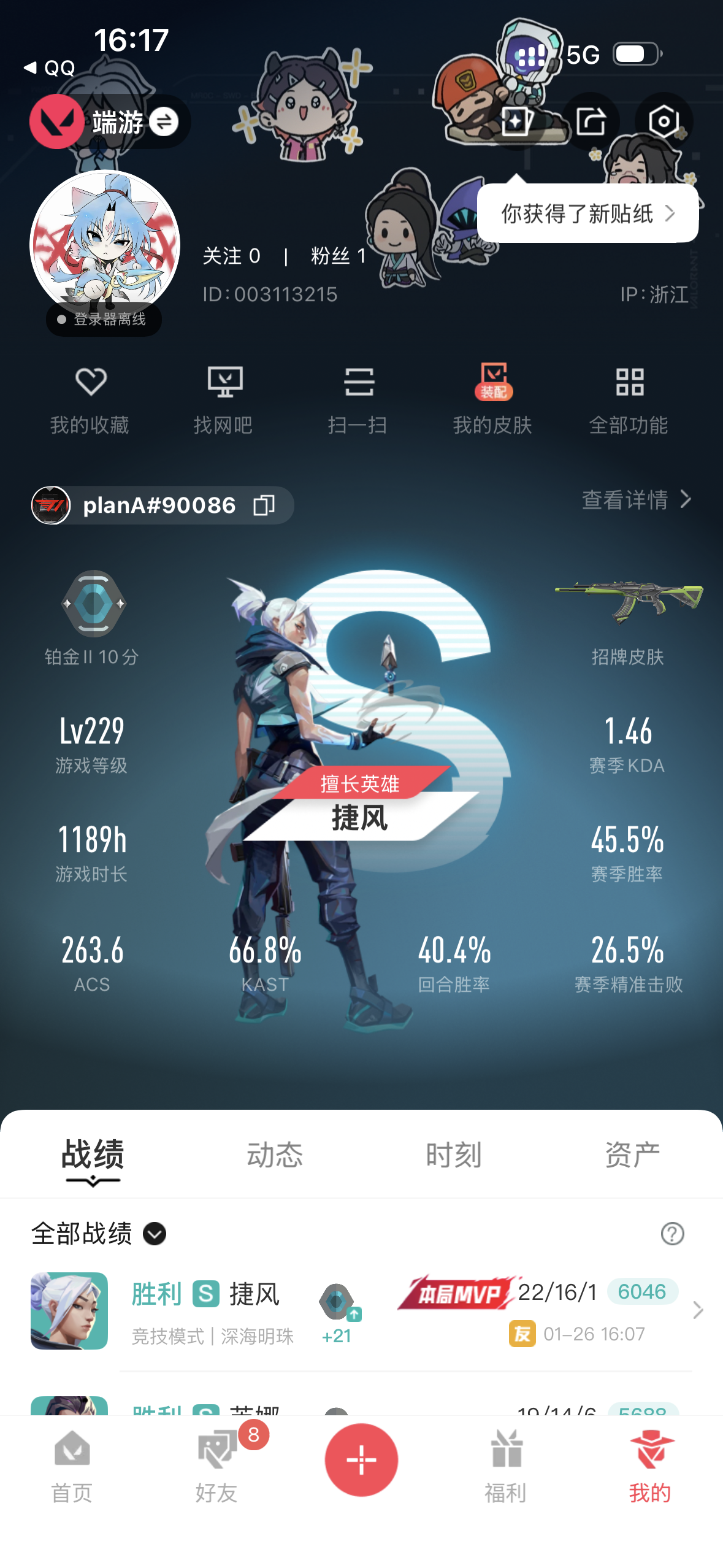Open 找网吧 internet cafe finder

[x=224, y=399]
